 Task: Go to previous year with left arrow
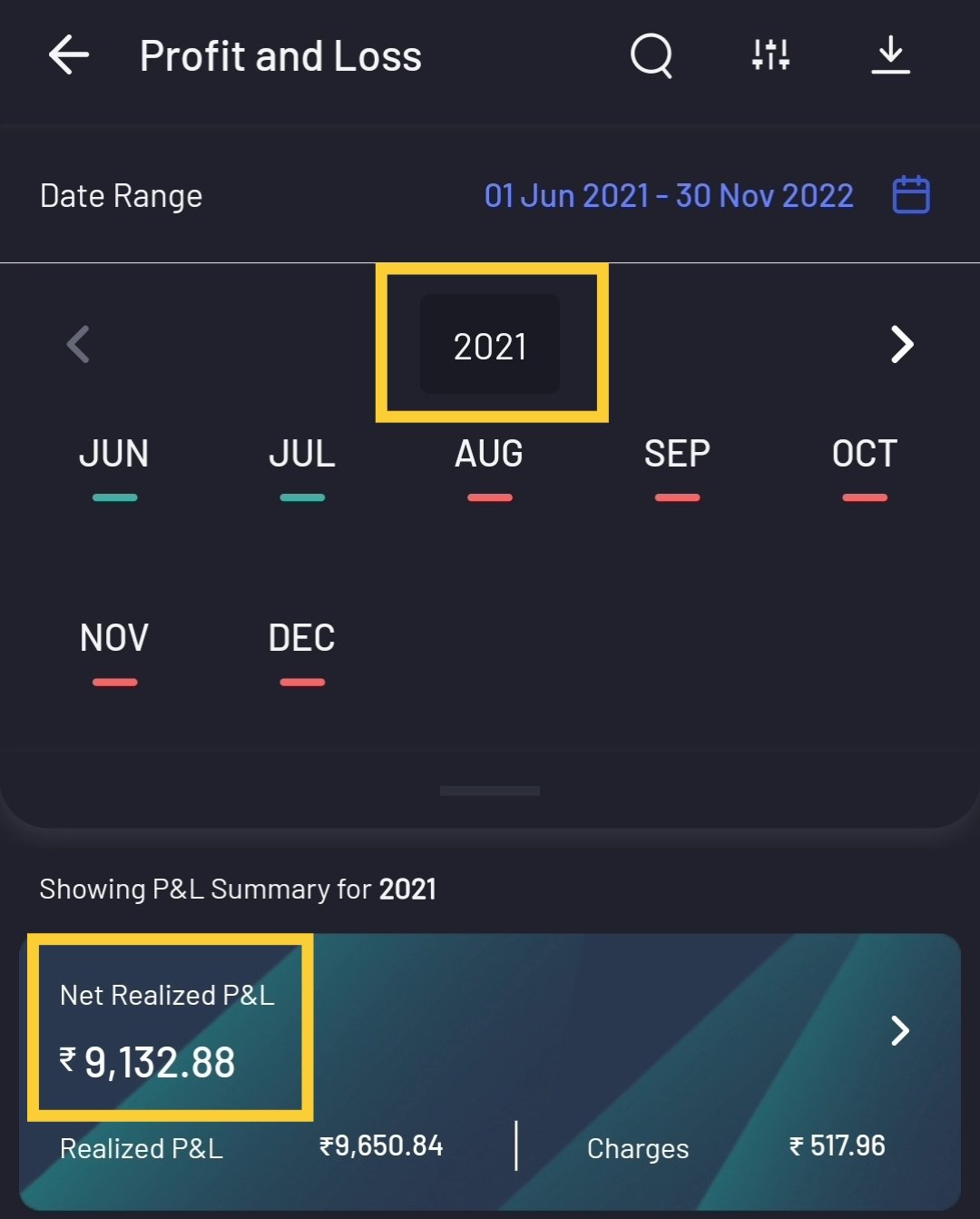pos(79,345)
